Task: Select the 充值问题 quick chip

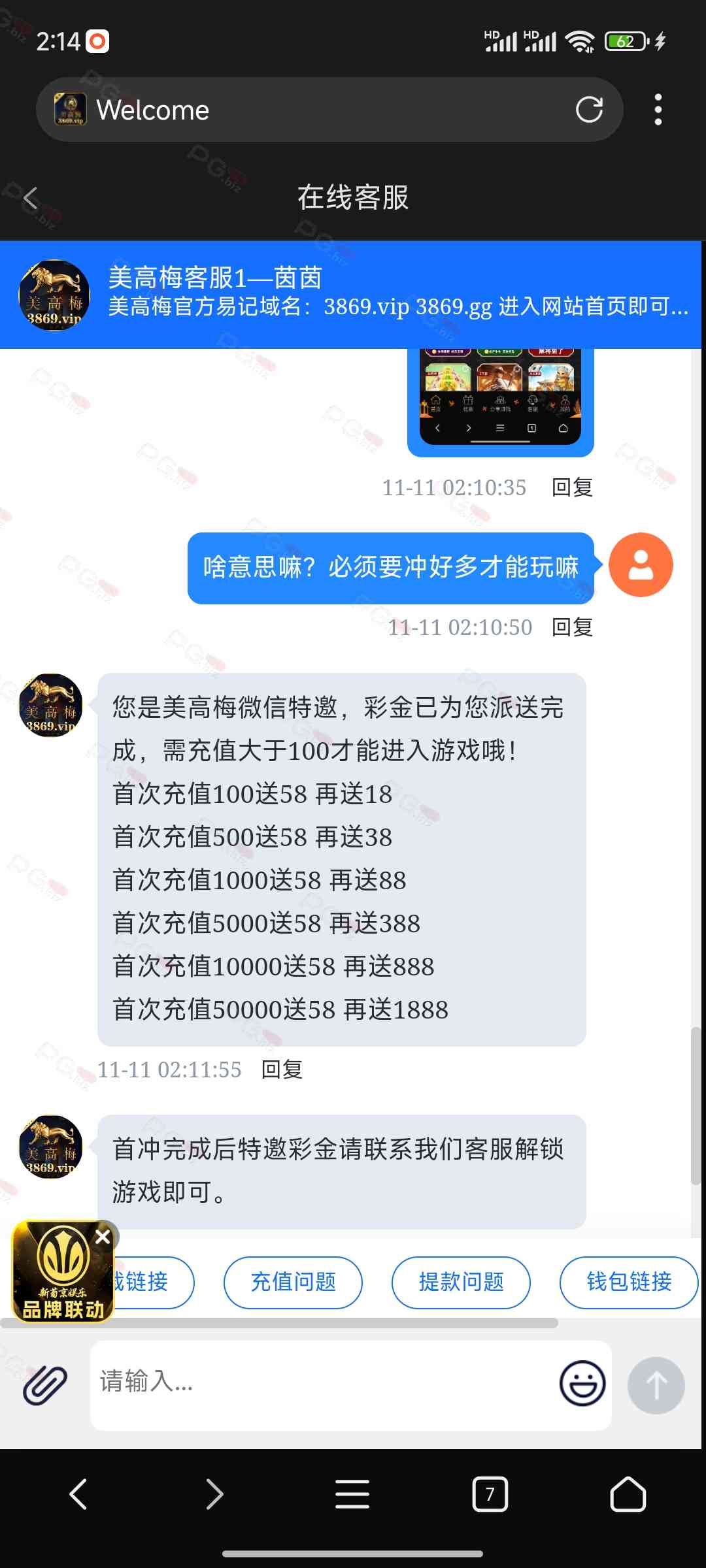Action: coord(293,1282)
